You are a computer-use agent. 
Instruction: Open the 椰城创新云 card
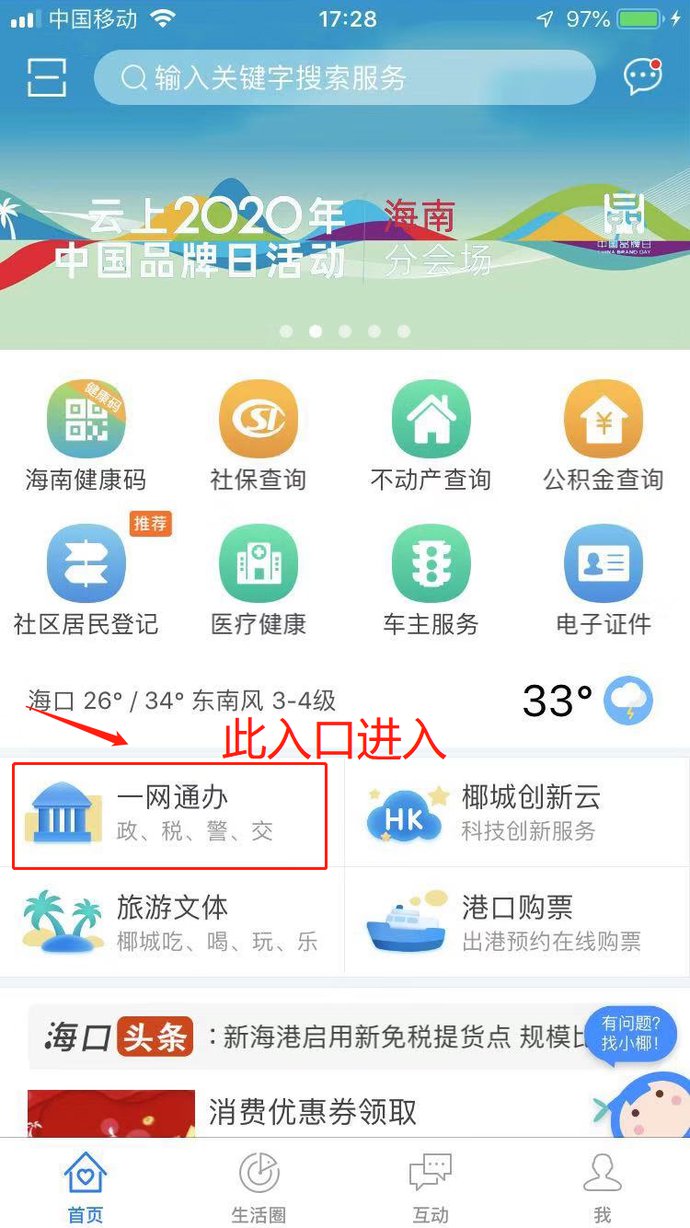click(x=517, y=812)
